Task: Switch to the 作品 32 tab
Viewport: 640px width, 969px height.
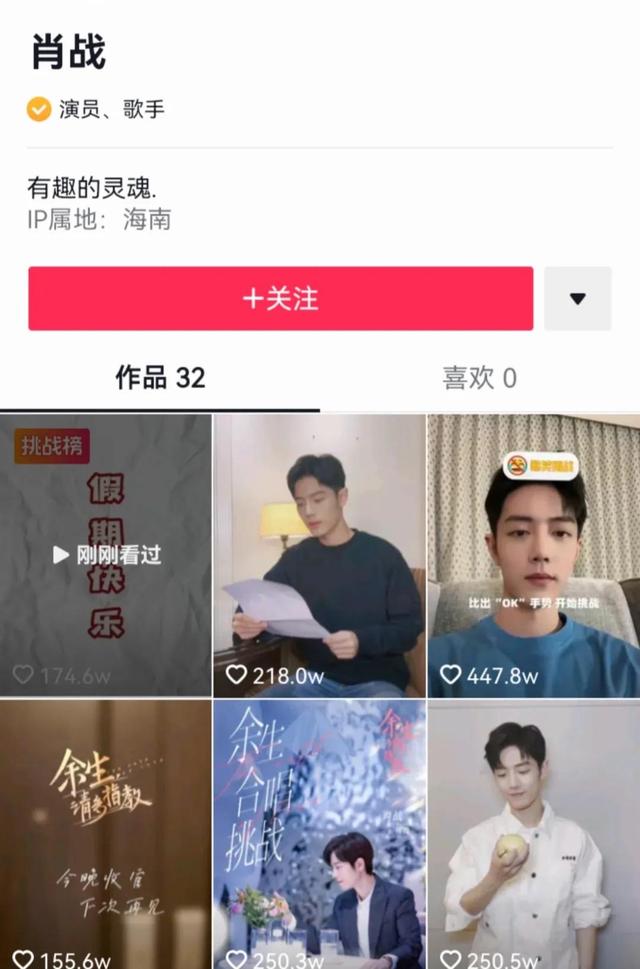Action: pos(160,378)
